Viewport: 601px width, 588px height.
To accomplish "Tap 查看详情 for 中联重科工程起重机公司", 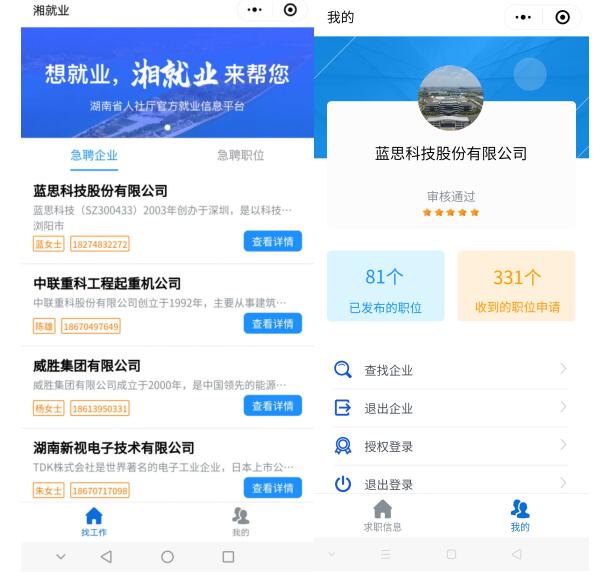I will click(272, 323).
